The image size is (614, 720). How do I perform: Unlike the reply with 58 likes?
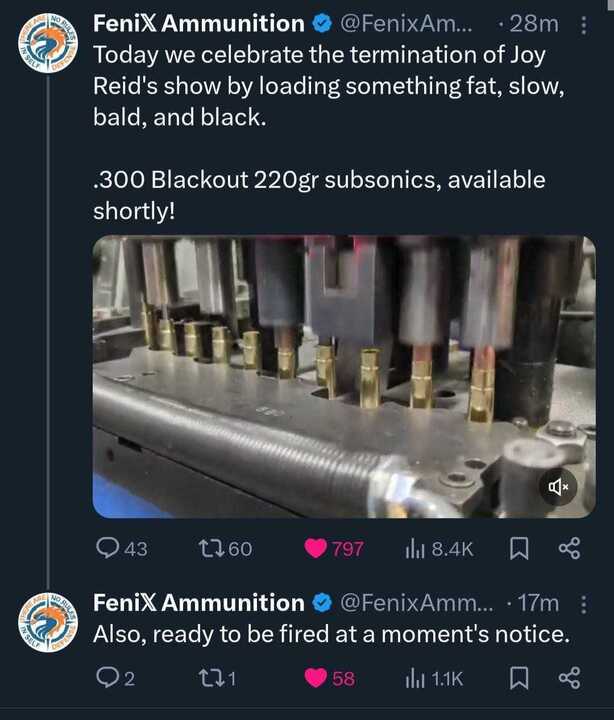329,678
